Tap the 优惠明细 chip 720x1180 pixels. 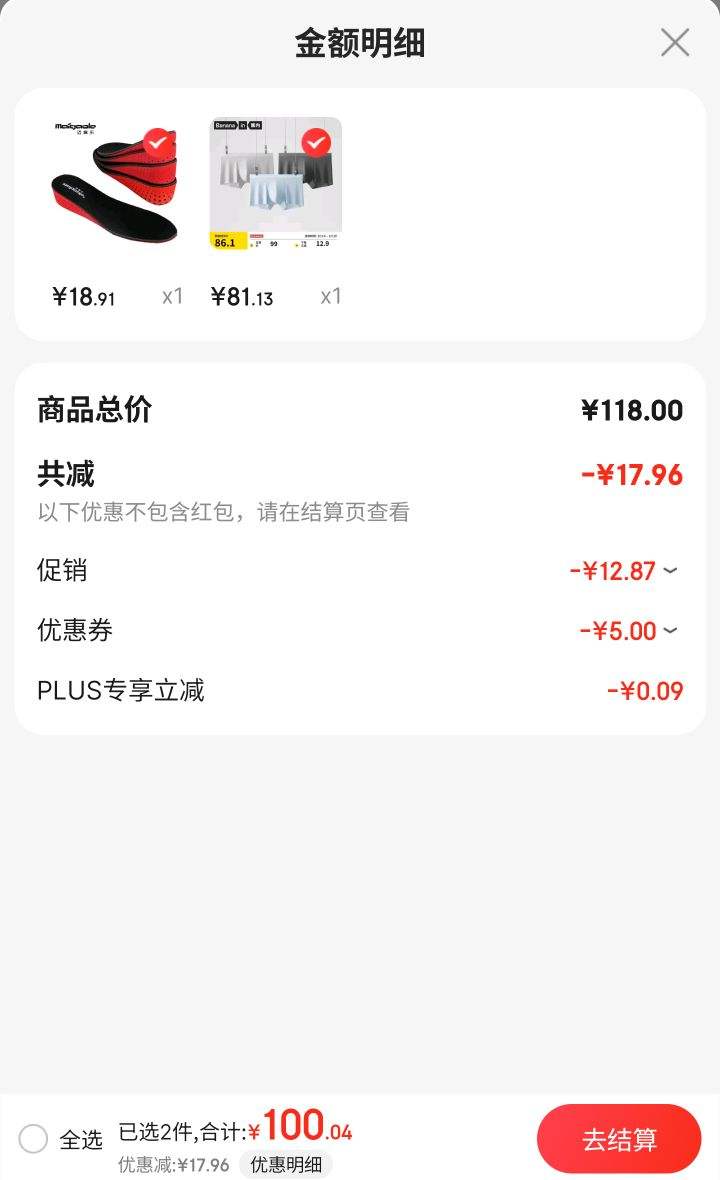tap(286, 1164)
